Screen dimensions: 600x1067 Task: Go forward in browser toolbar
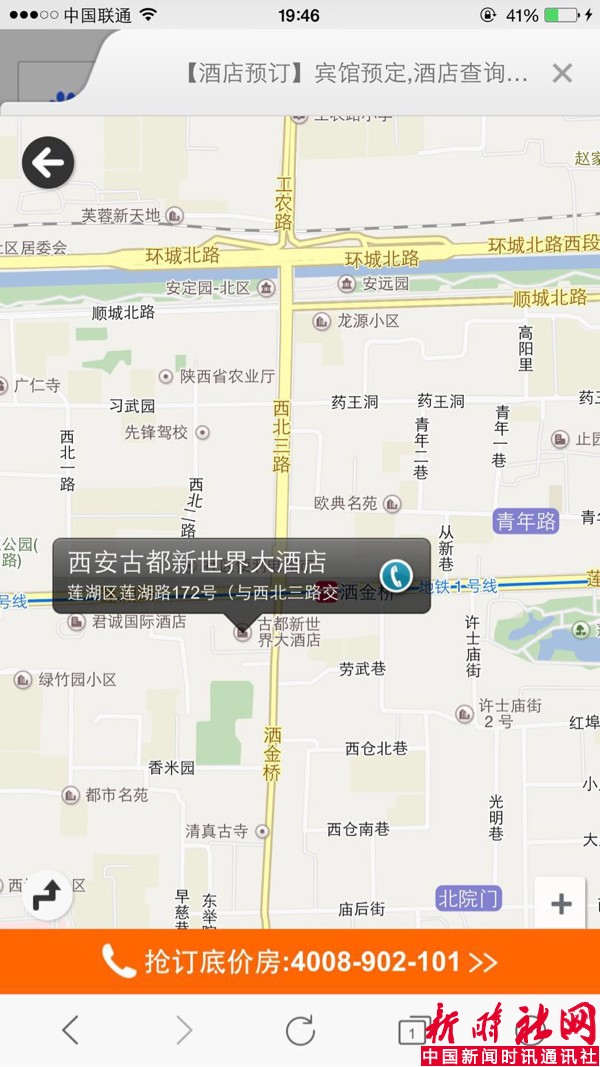[x=184, y=1030]
